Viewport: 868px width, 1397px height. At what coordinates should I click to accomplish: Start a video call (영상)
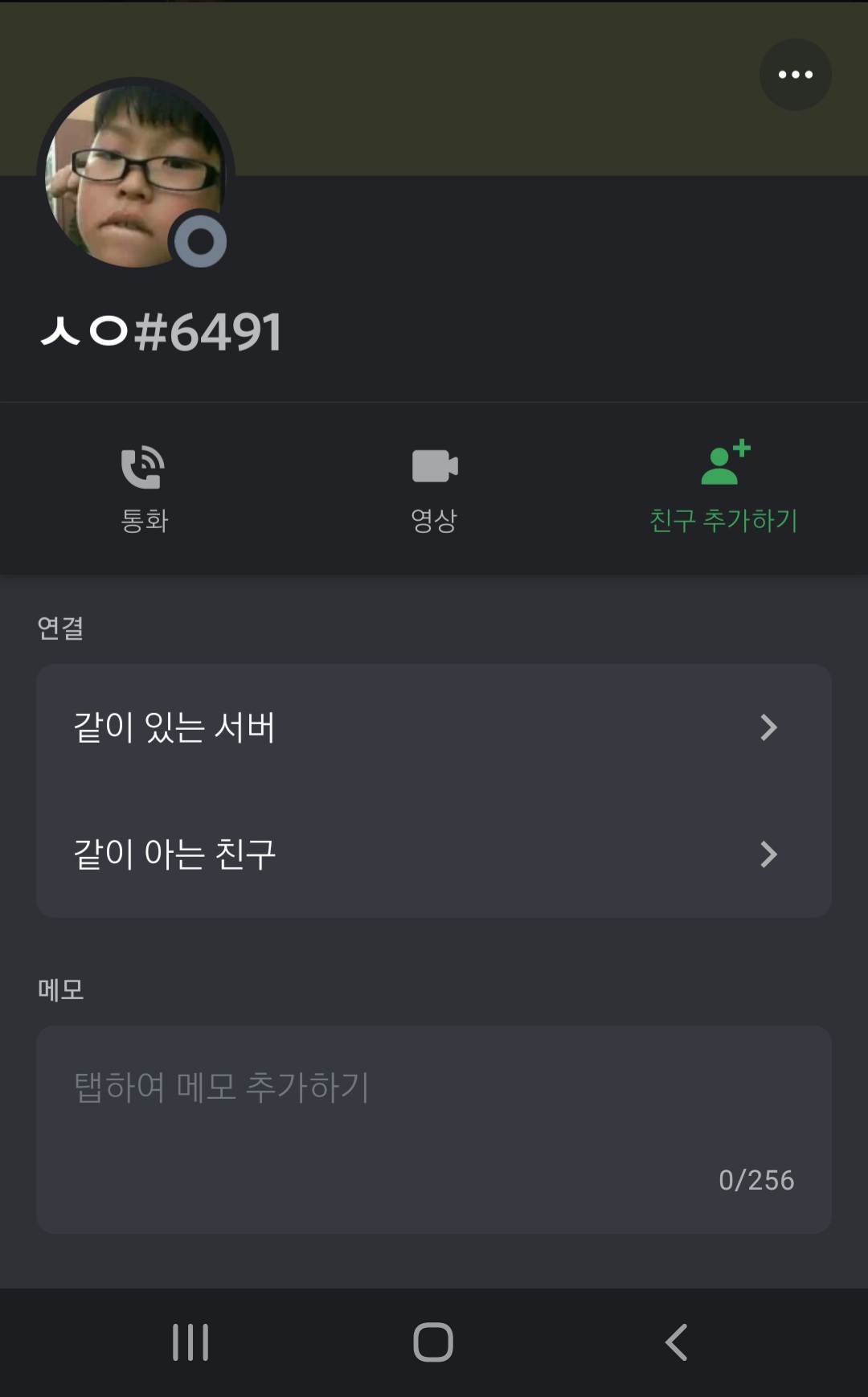434,488
